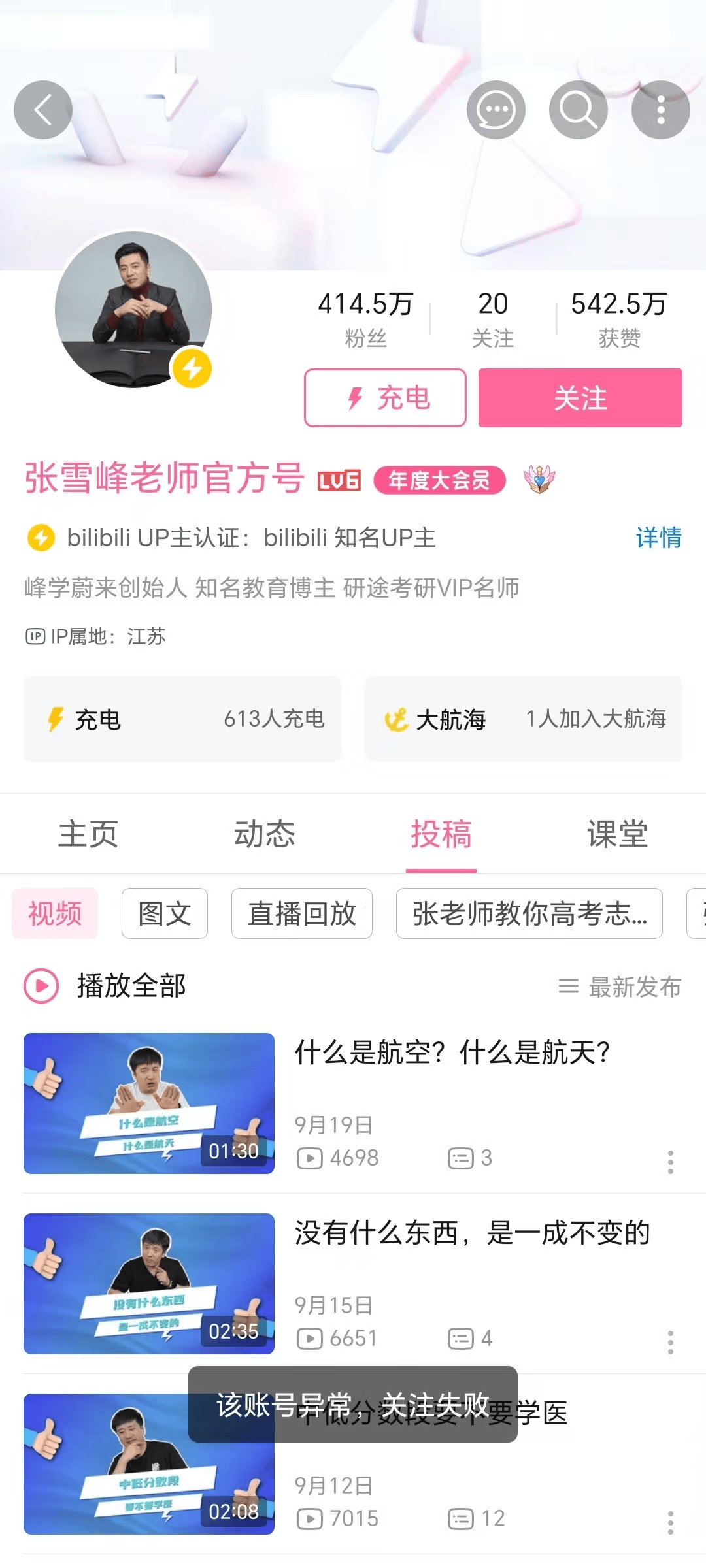Click the sort lines icon beside 最新发布
Screen dimensions: 706x1568
(569, 985)
